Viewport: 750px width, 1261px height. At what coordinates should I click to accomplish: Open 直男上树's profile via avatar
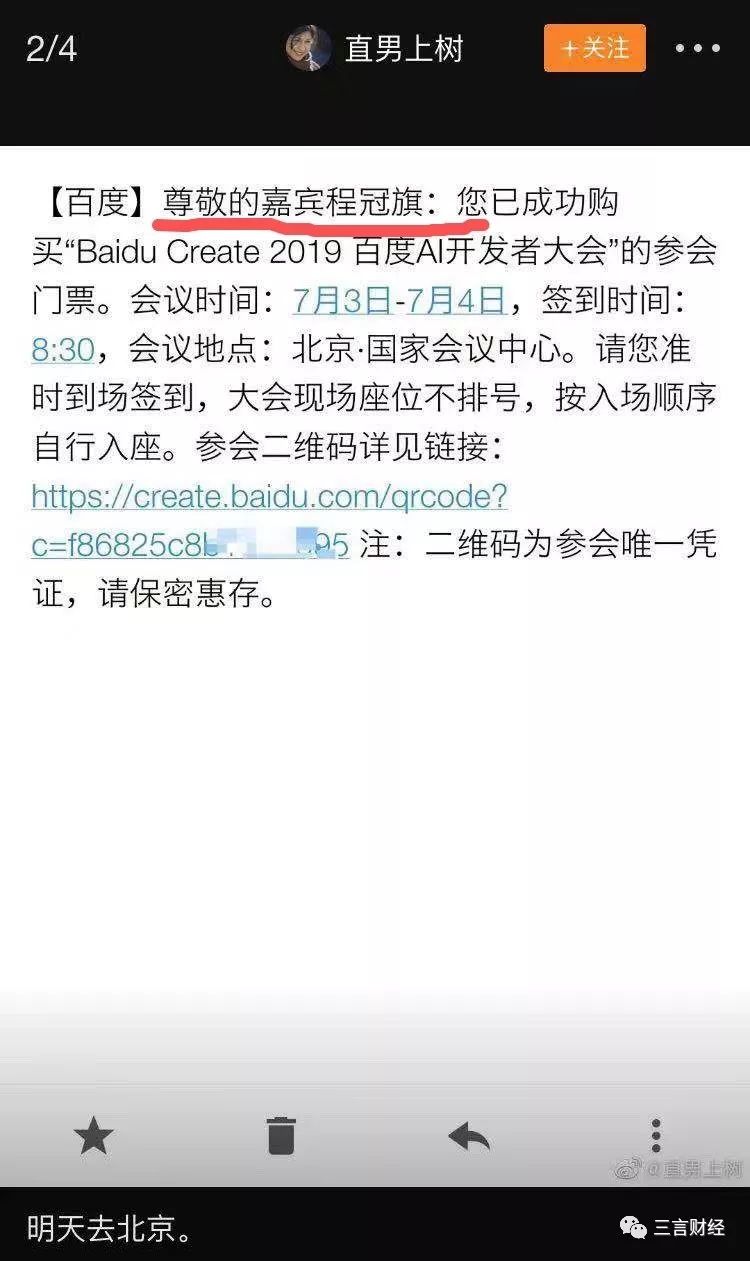(308, 48)
